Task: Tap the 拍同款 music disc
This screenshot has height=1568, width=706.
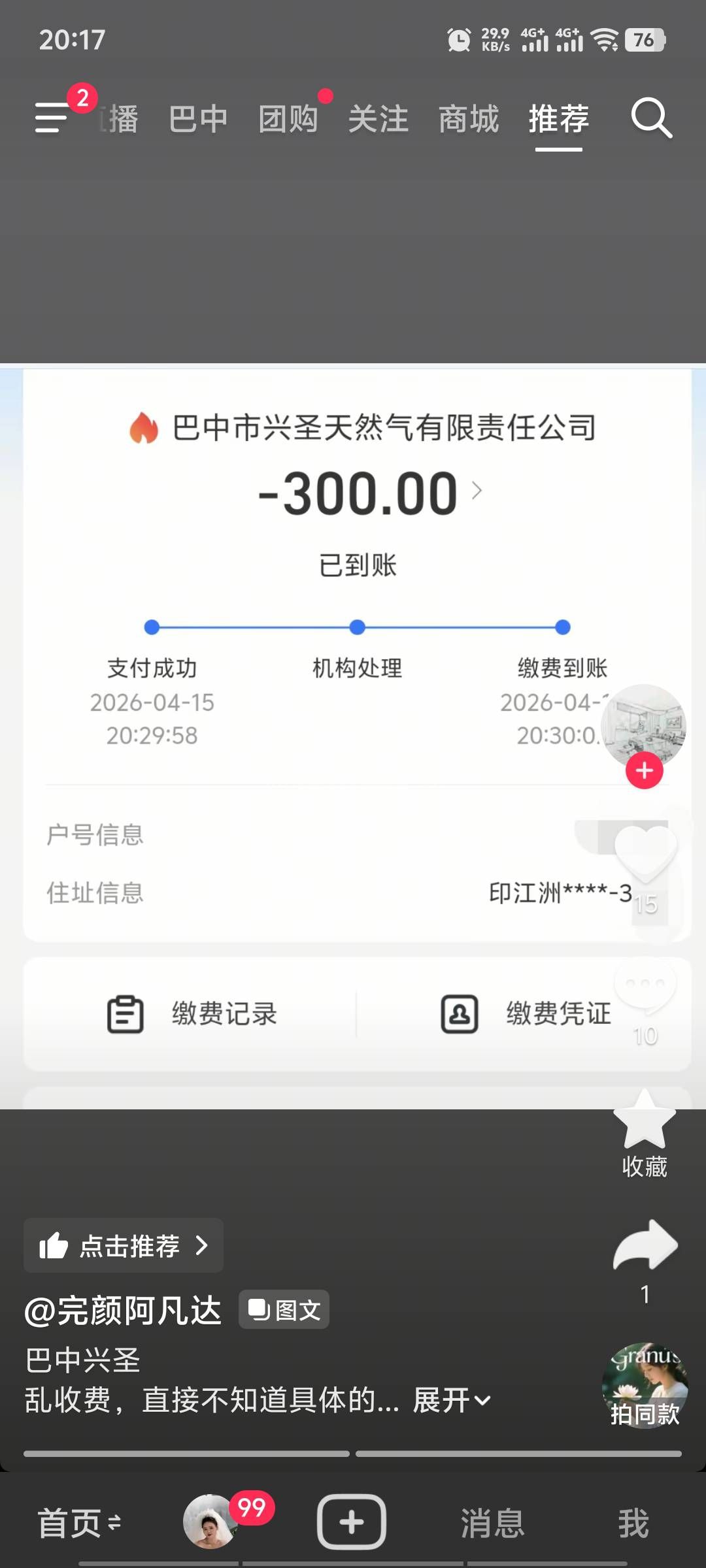Action: [x=645, y=1385]
